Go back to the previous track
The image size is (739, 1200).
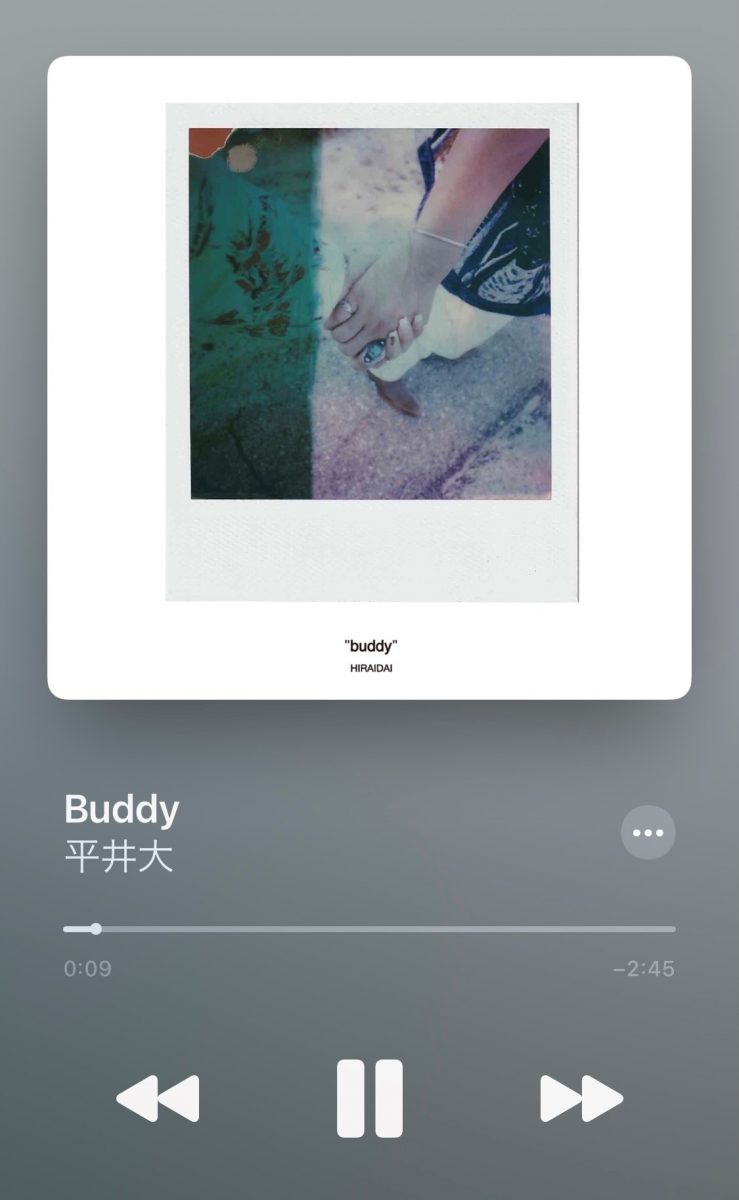[157, 1099]
